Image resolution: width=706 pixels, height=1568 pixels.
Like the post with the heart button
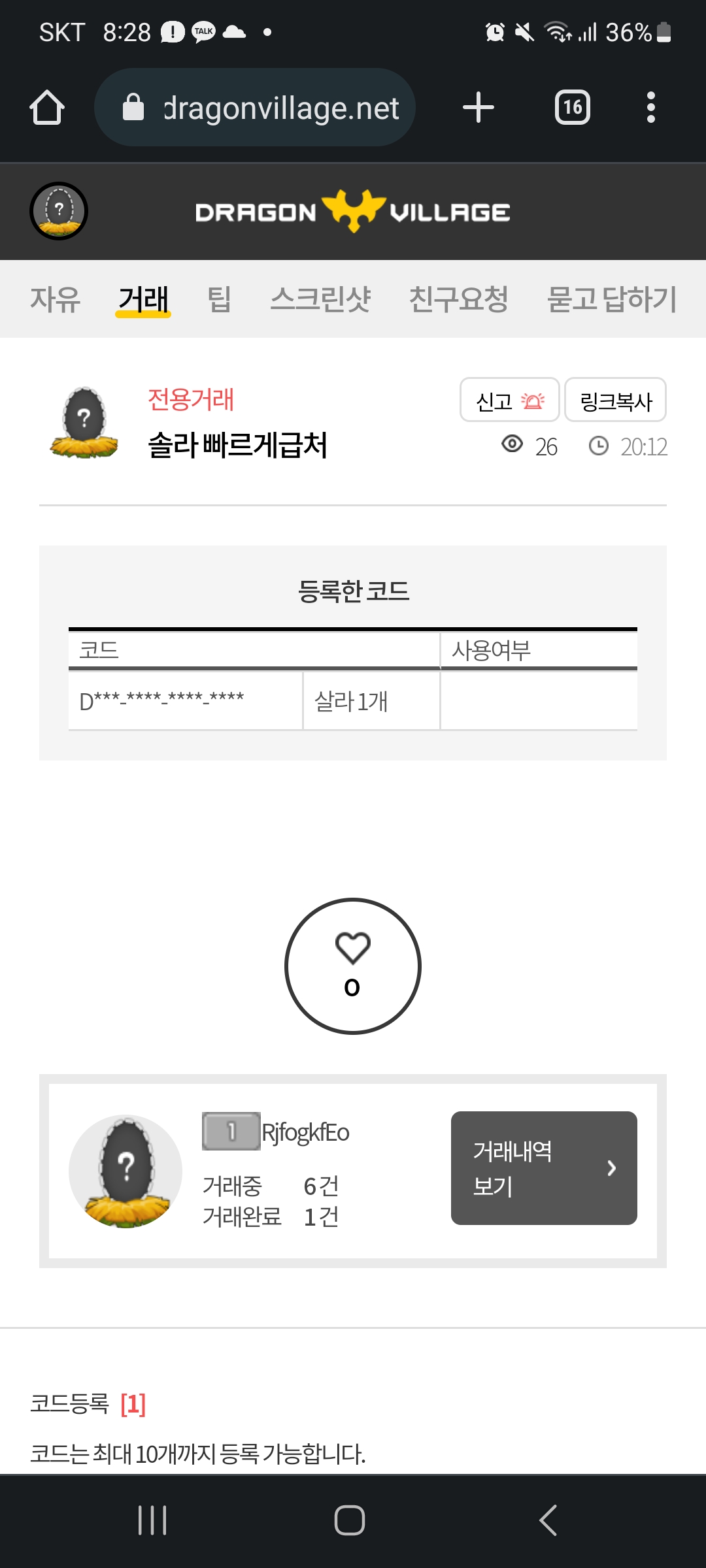(x=353, y=966)
